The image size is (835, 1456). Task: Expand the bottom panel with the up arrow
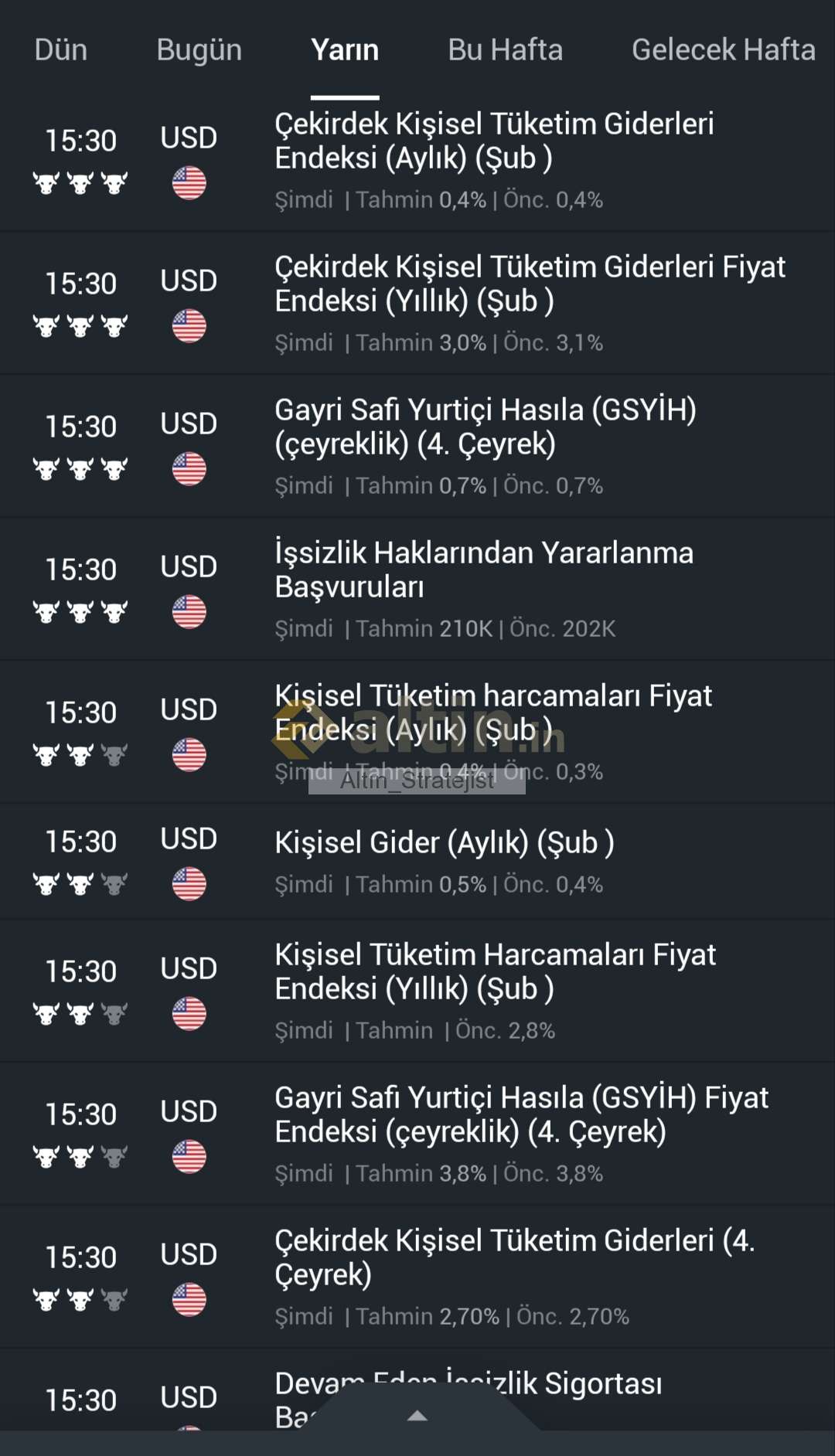click(417, 1417)
